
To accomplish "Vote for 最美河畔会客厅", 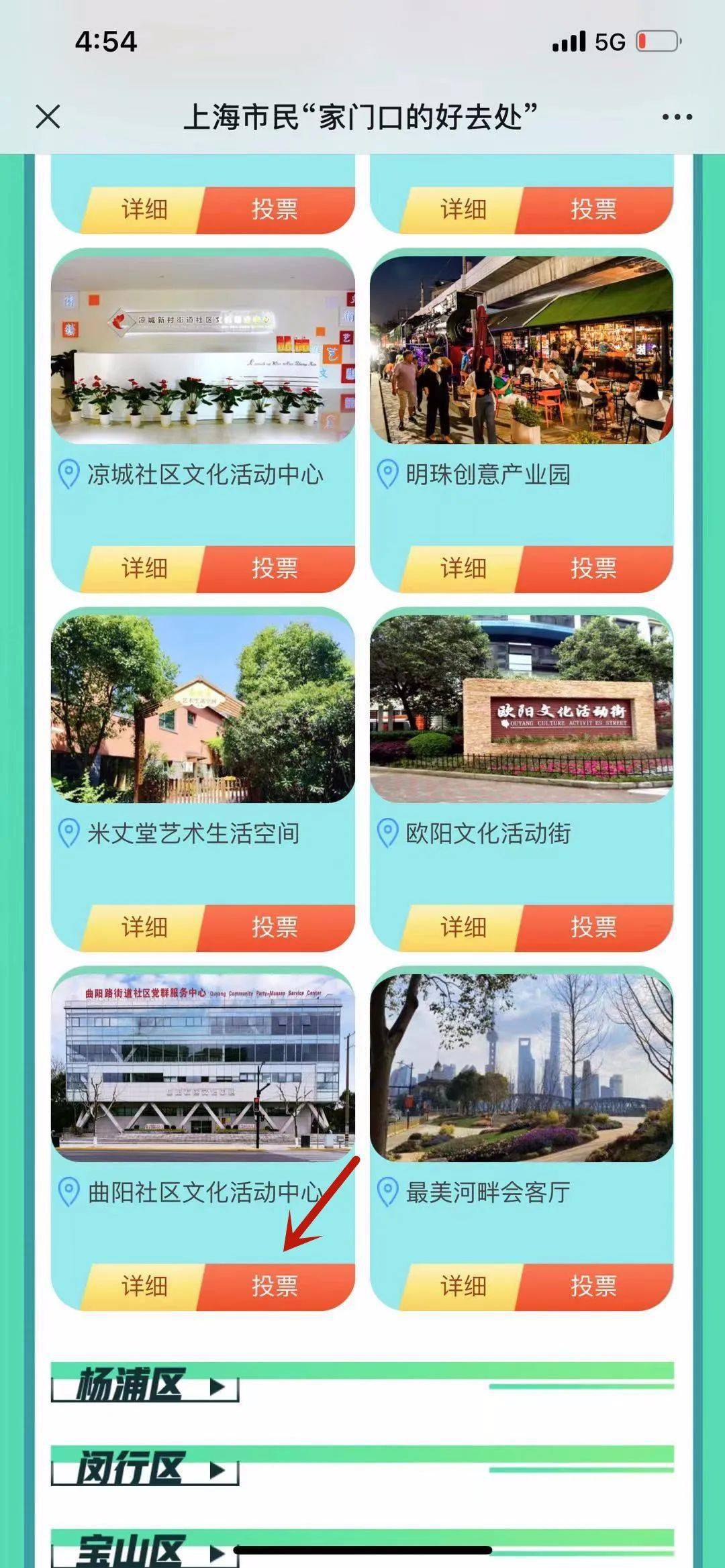I will 594,1286.
